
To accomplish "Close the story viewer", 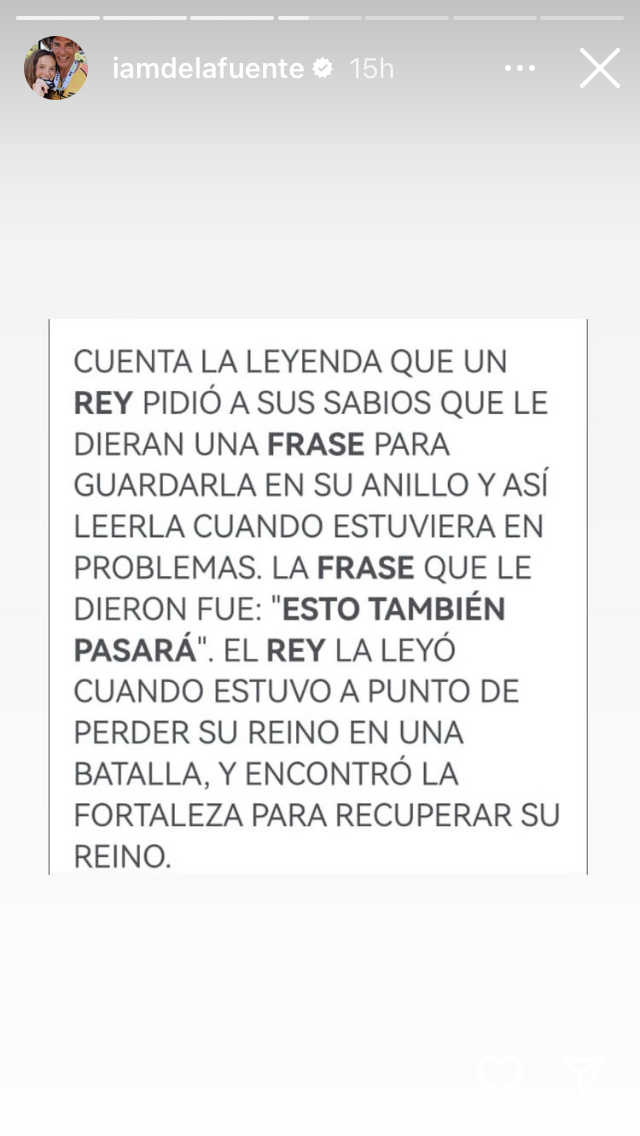I will [x=600, y=68].
